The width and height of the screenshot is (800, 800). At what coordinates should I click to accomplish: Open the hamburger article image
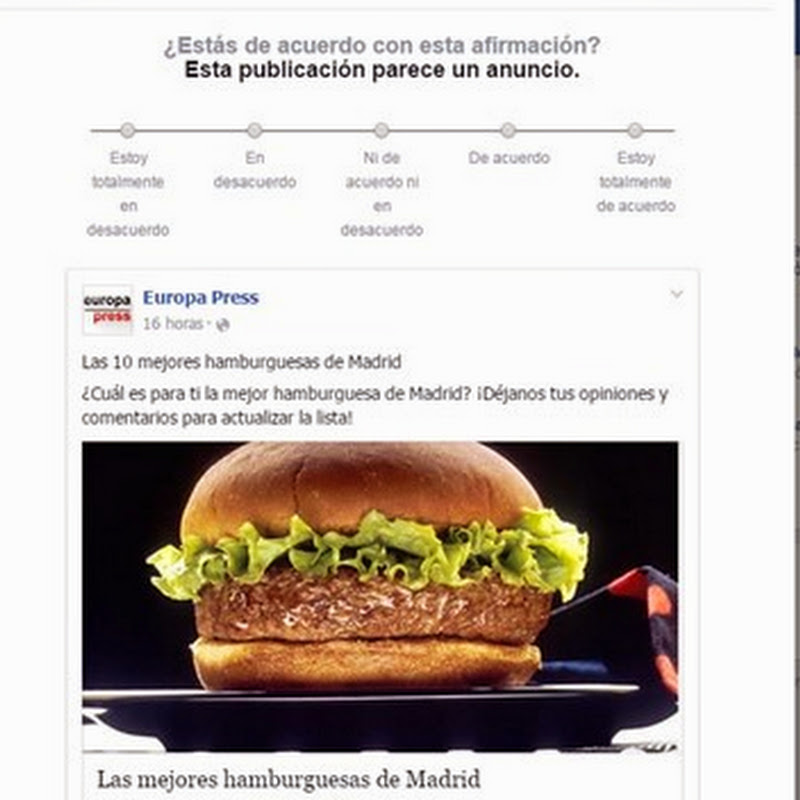pos(380,597)
